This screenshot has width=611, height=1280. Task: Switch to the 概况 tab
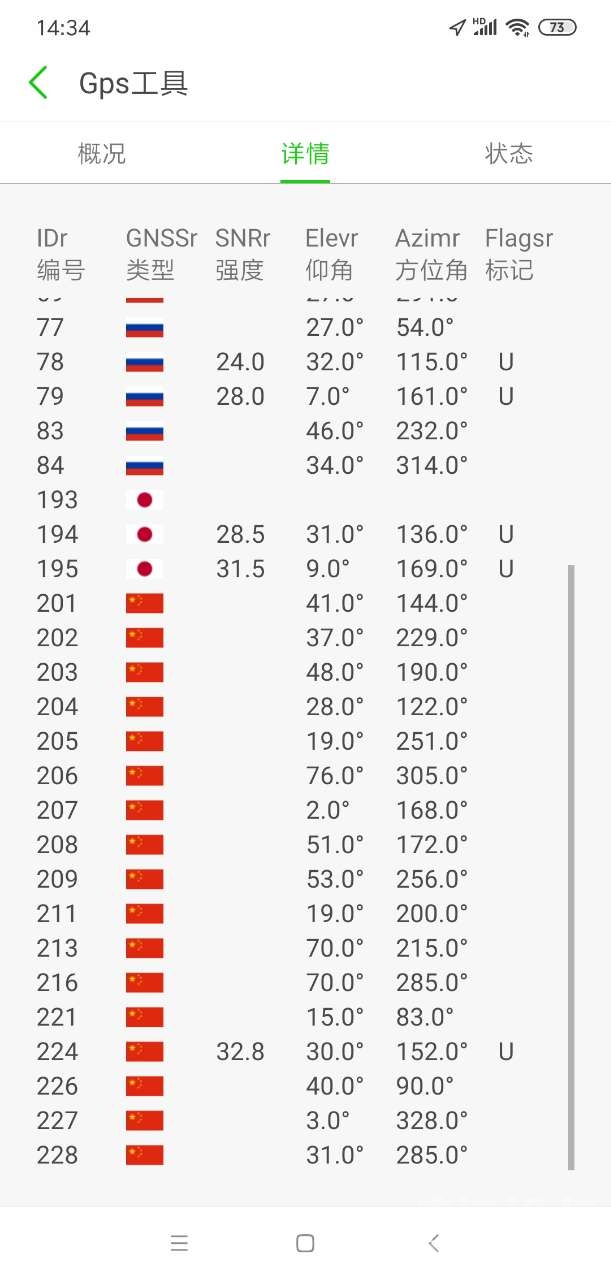[102, 153]
